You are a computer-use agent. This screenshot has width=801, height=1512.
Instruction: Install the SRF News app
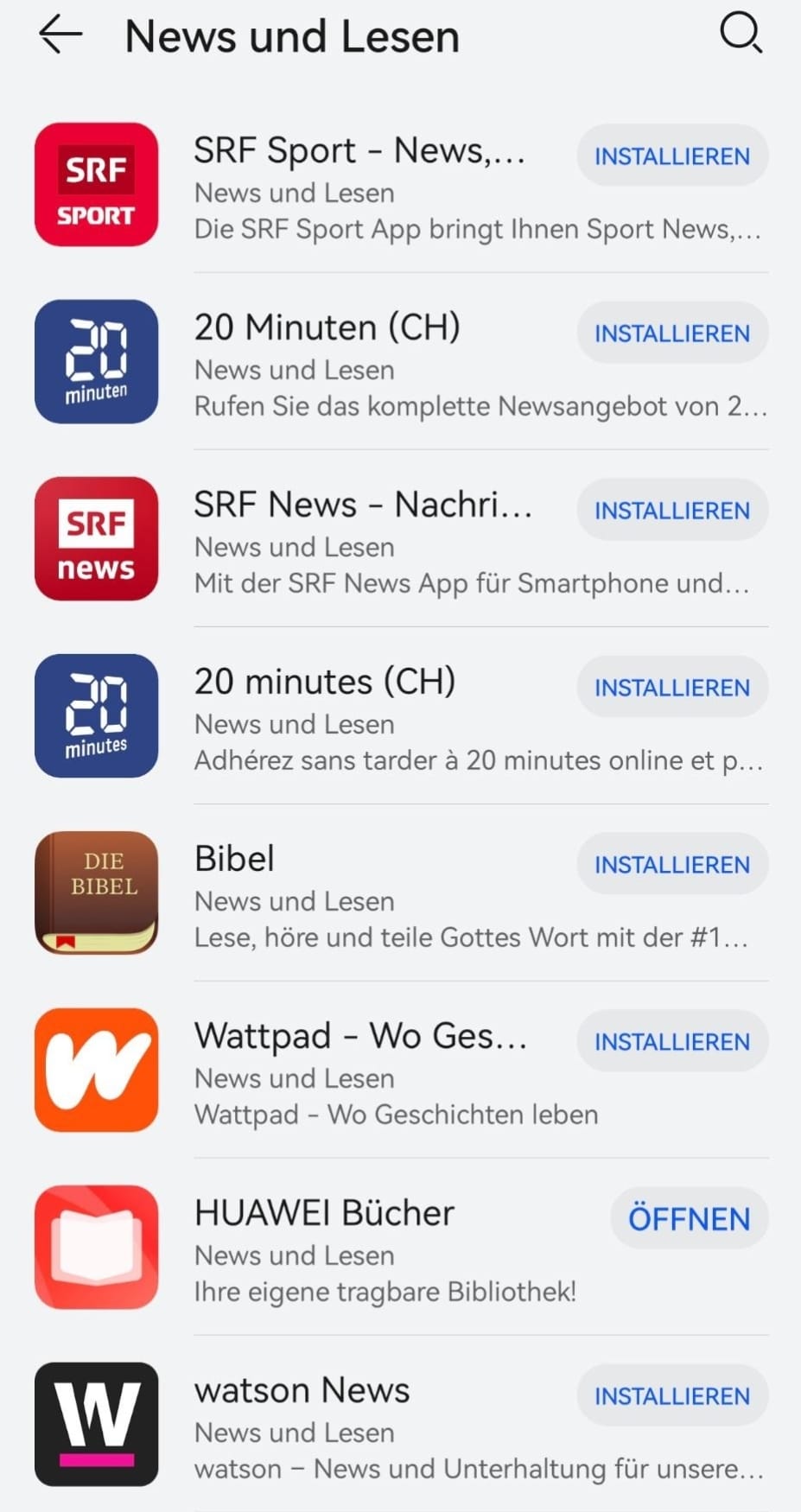click(672, 510)
